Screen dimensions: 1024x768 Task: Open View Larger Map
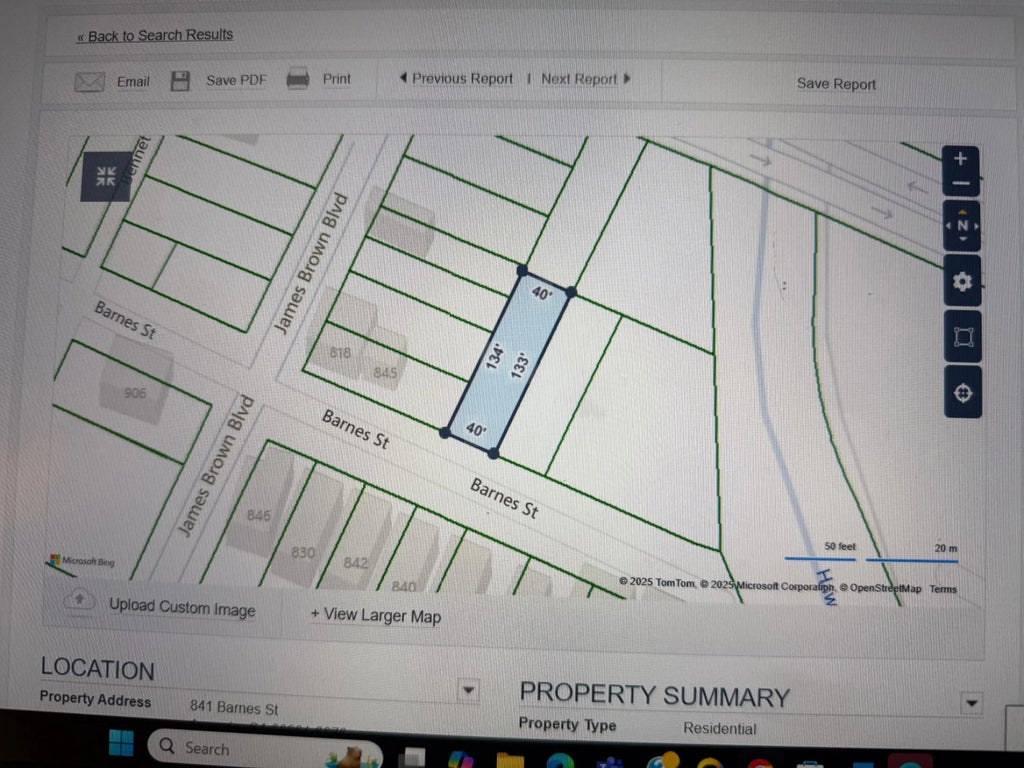coord(375,615)
